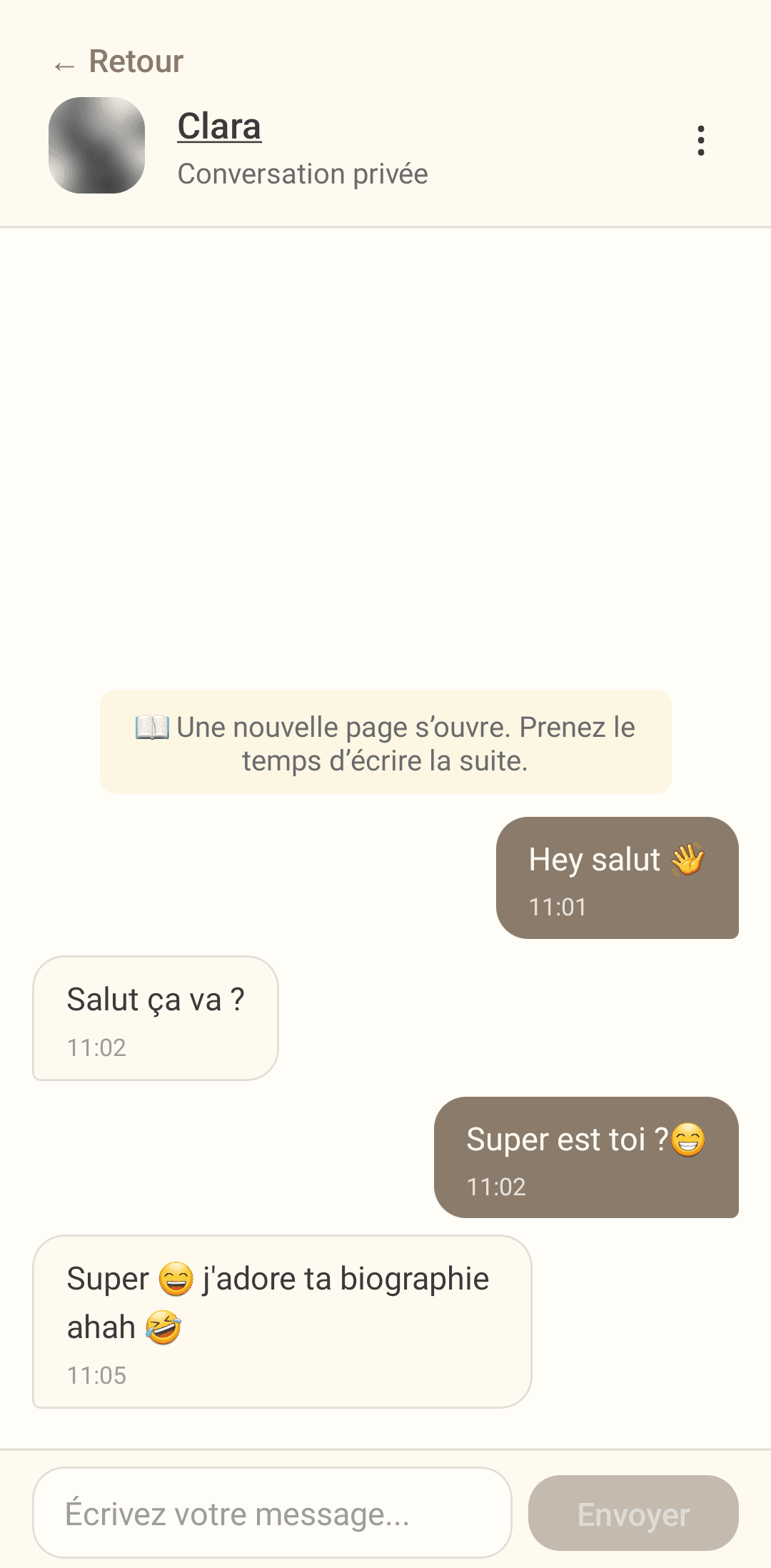Click the grinning emoji in 'Super est toi?' message
771x1568 pixels.
(687, 1139)
